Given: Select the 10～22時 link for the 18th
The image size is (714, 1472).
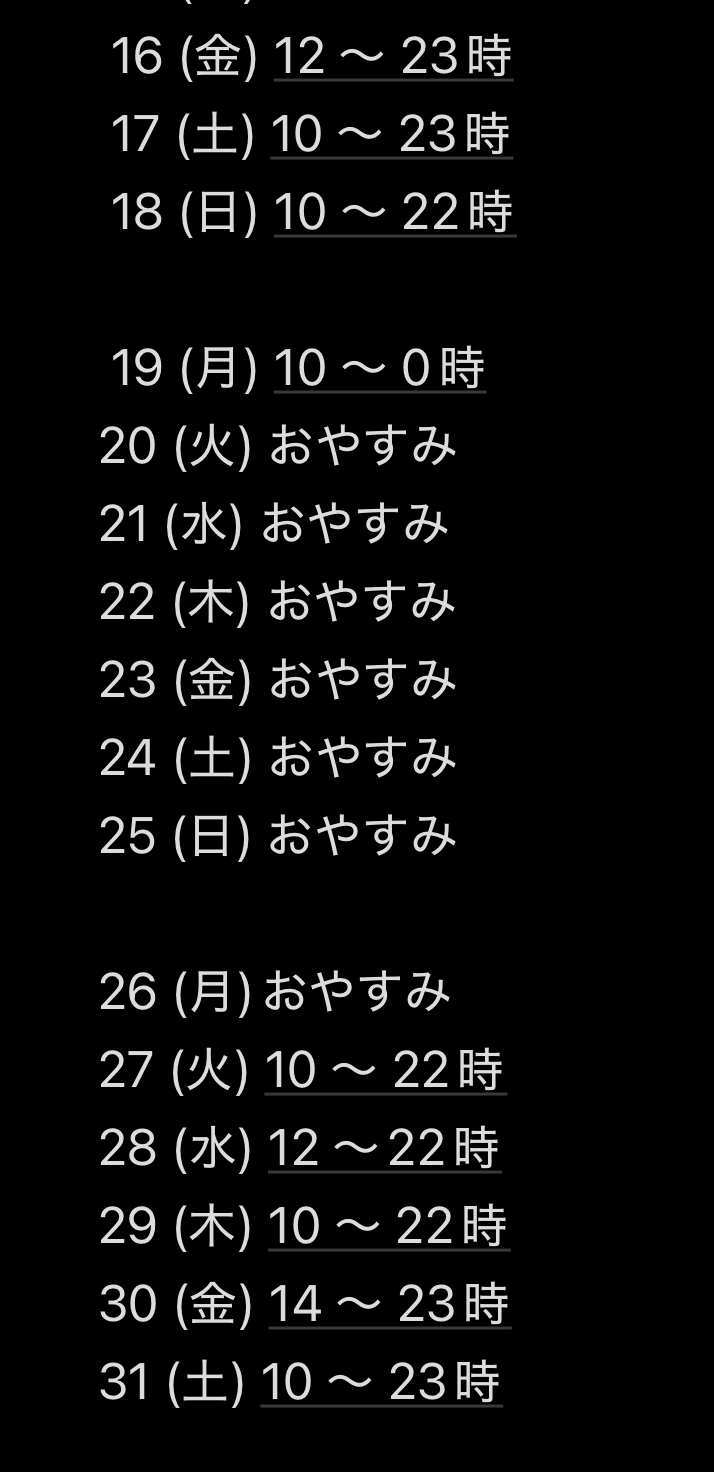Looking at the screenshot, I should 394,213.
